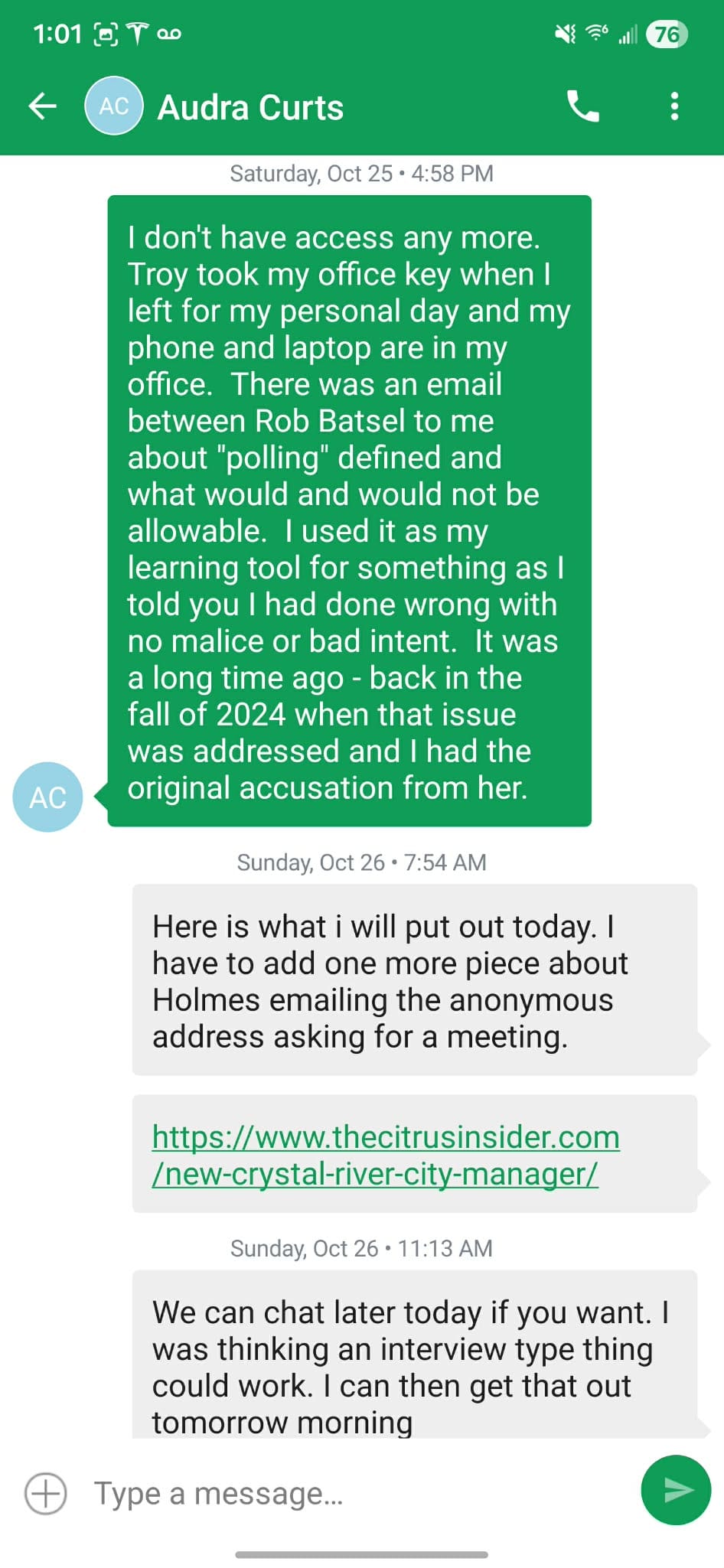Go back to the conversations list
This screenshot has height=1568, width=724.
pos(42,106)
